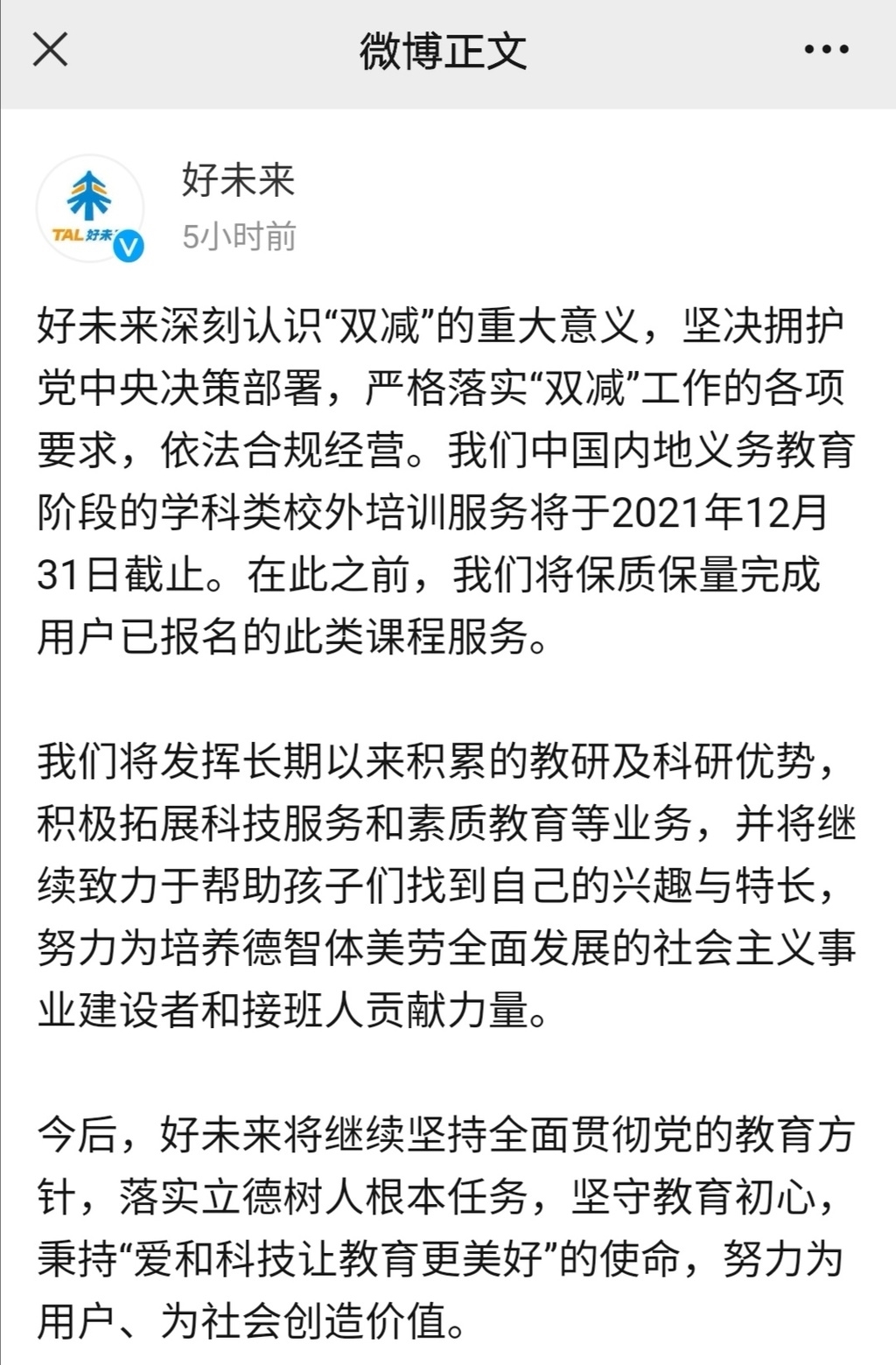Open 好未来's profile avatar
The image size is (896, 1365).
[90, 209]
